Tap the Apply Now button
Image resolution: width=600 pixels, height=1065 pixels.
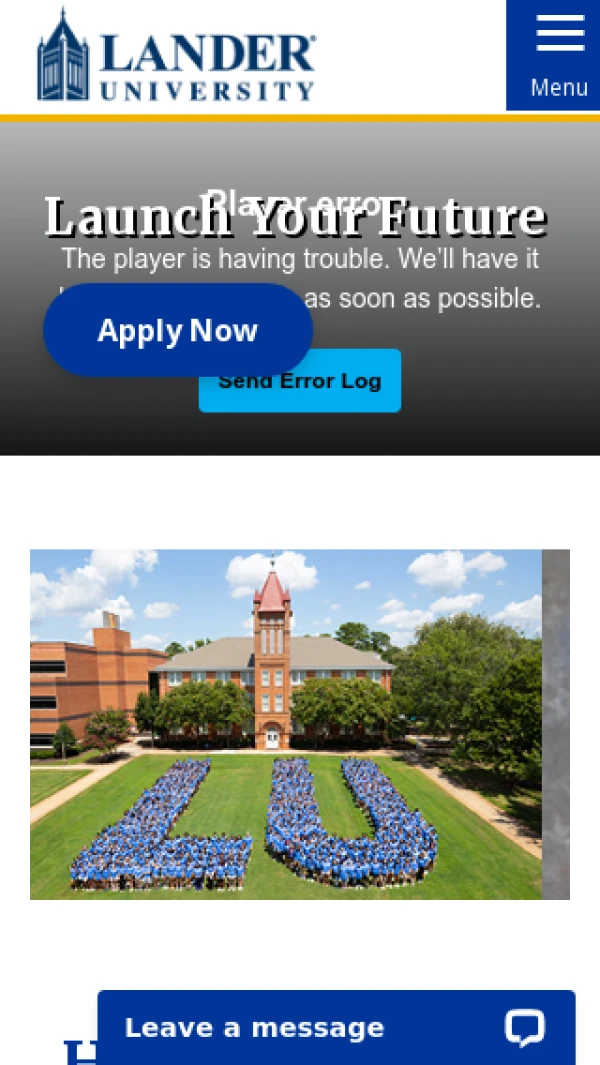point(177,331)
